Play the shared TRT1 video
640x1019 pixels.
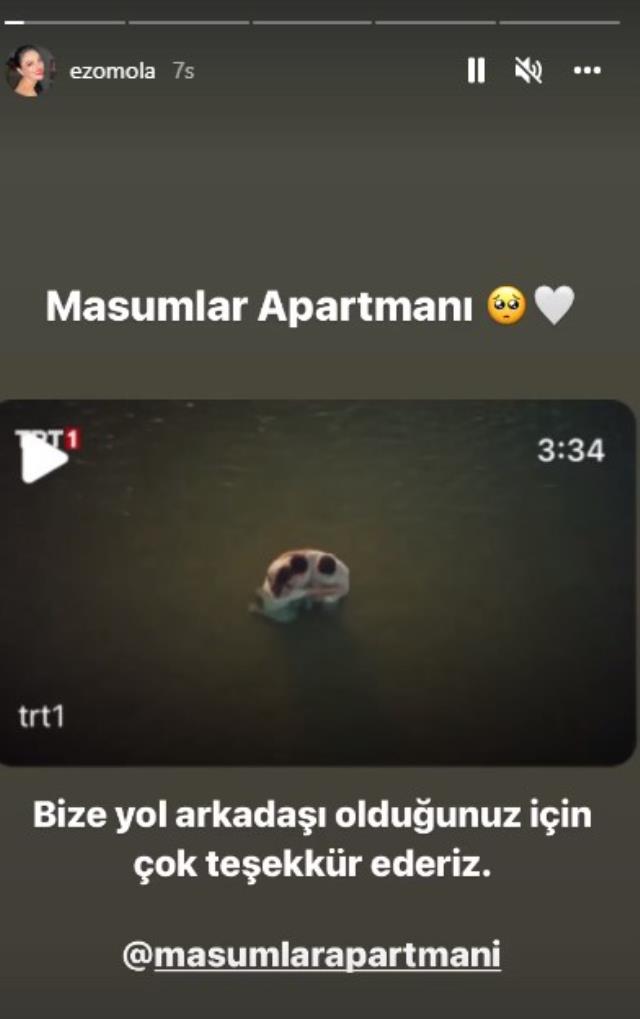(44, 460)
